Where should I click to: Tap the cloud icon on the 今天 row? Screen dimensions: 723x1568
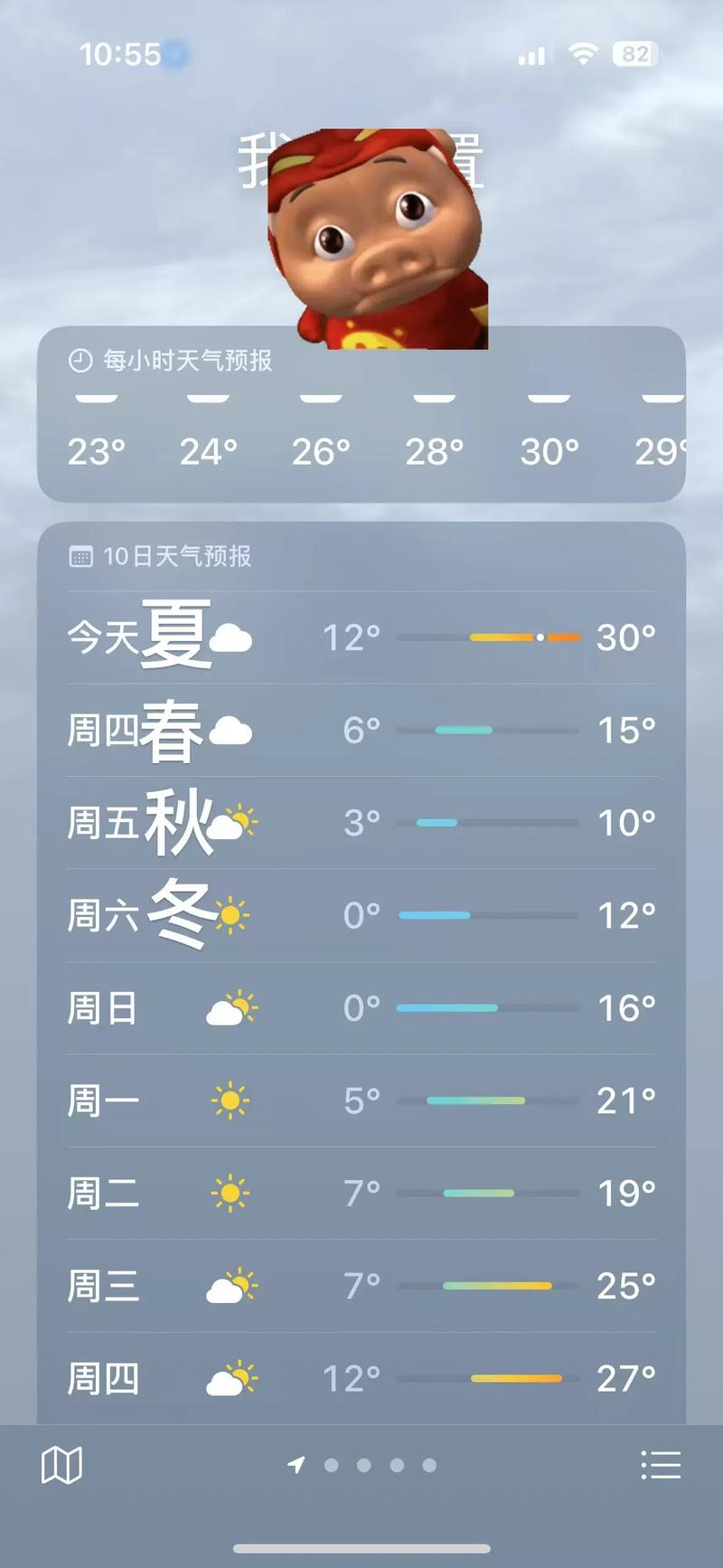coord(230,639)
